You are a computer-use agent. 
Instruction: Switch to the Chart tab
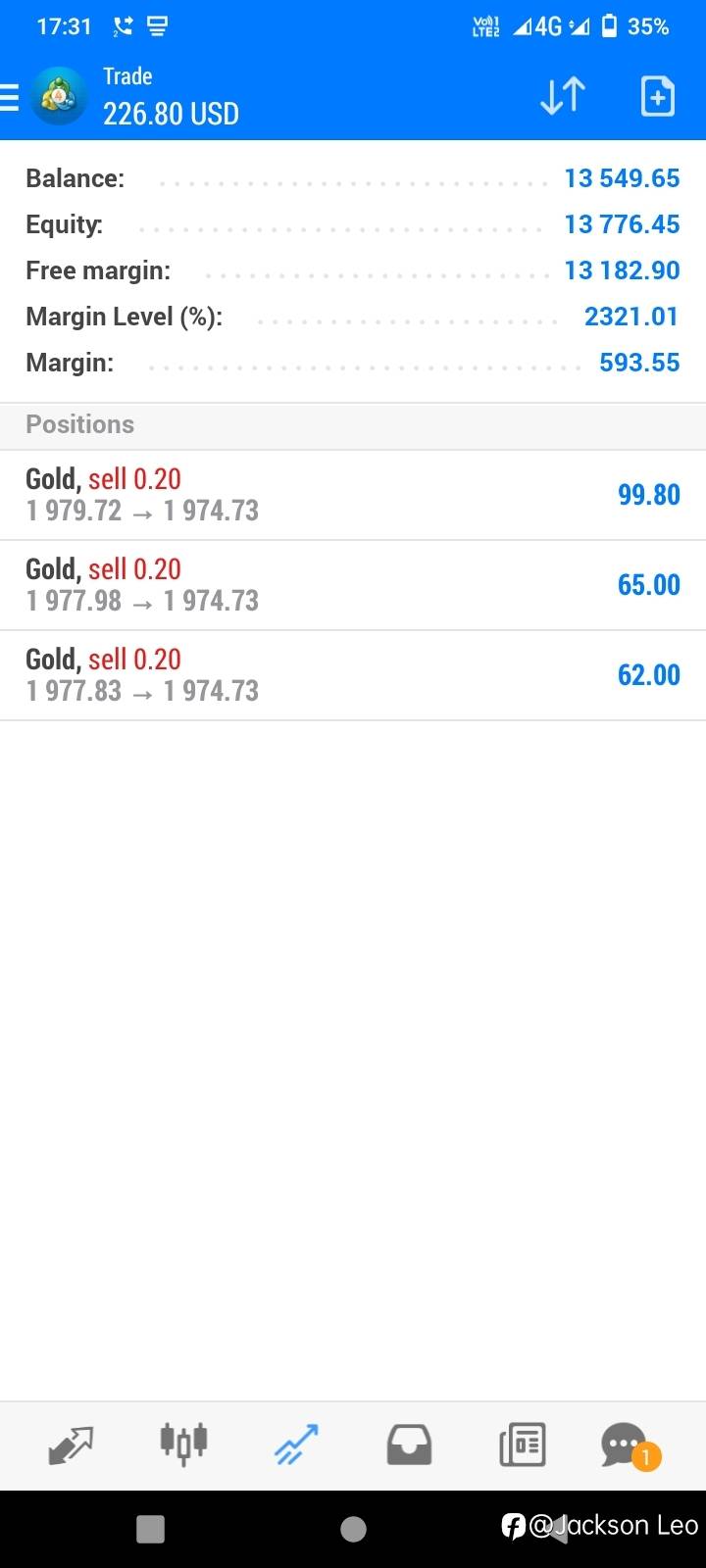pos(183,1445)
